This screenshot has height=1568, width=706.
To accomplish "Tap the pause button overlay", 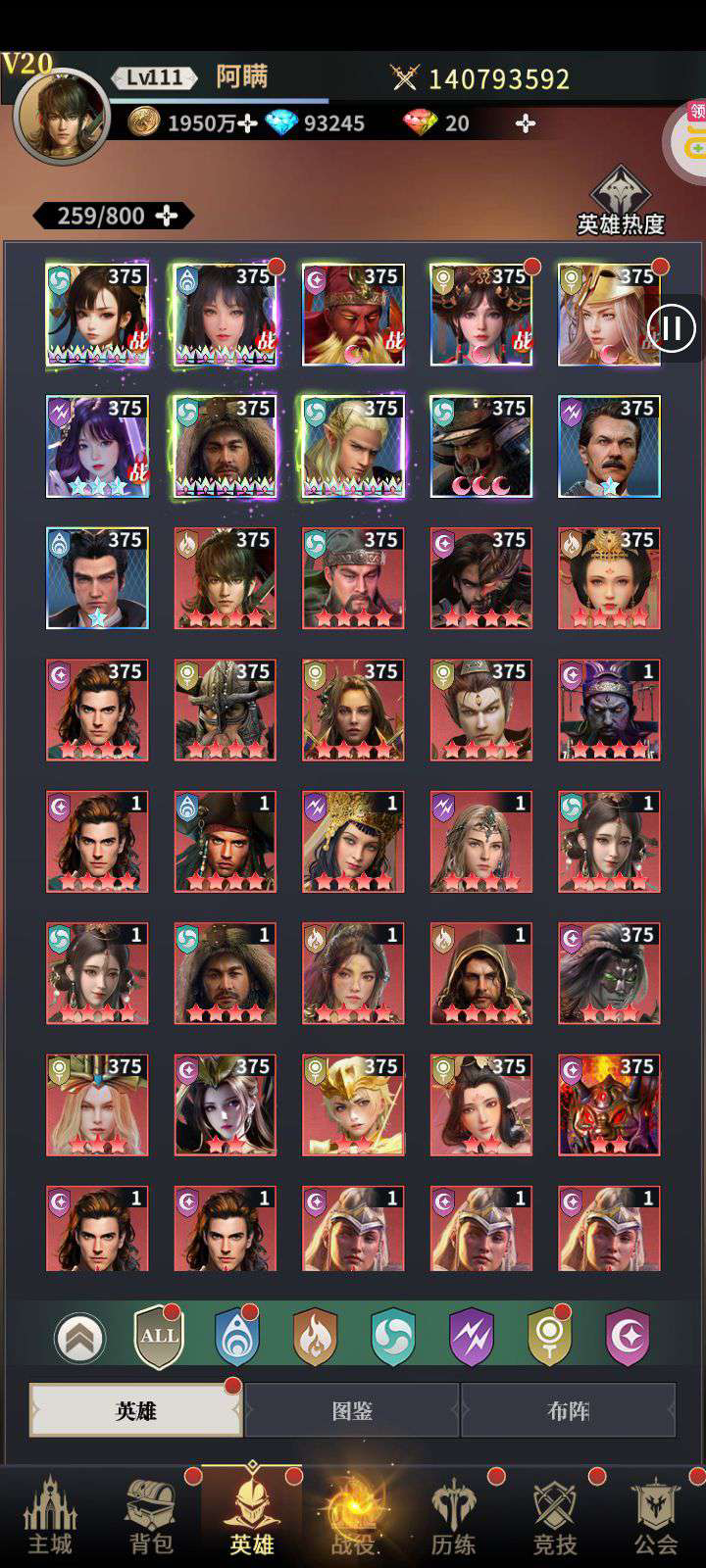I will pos(672,328).
